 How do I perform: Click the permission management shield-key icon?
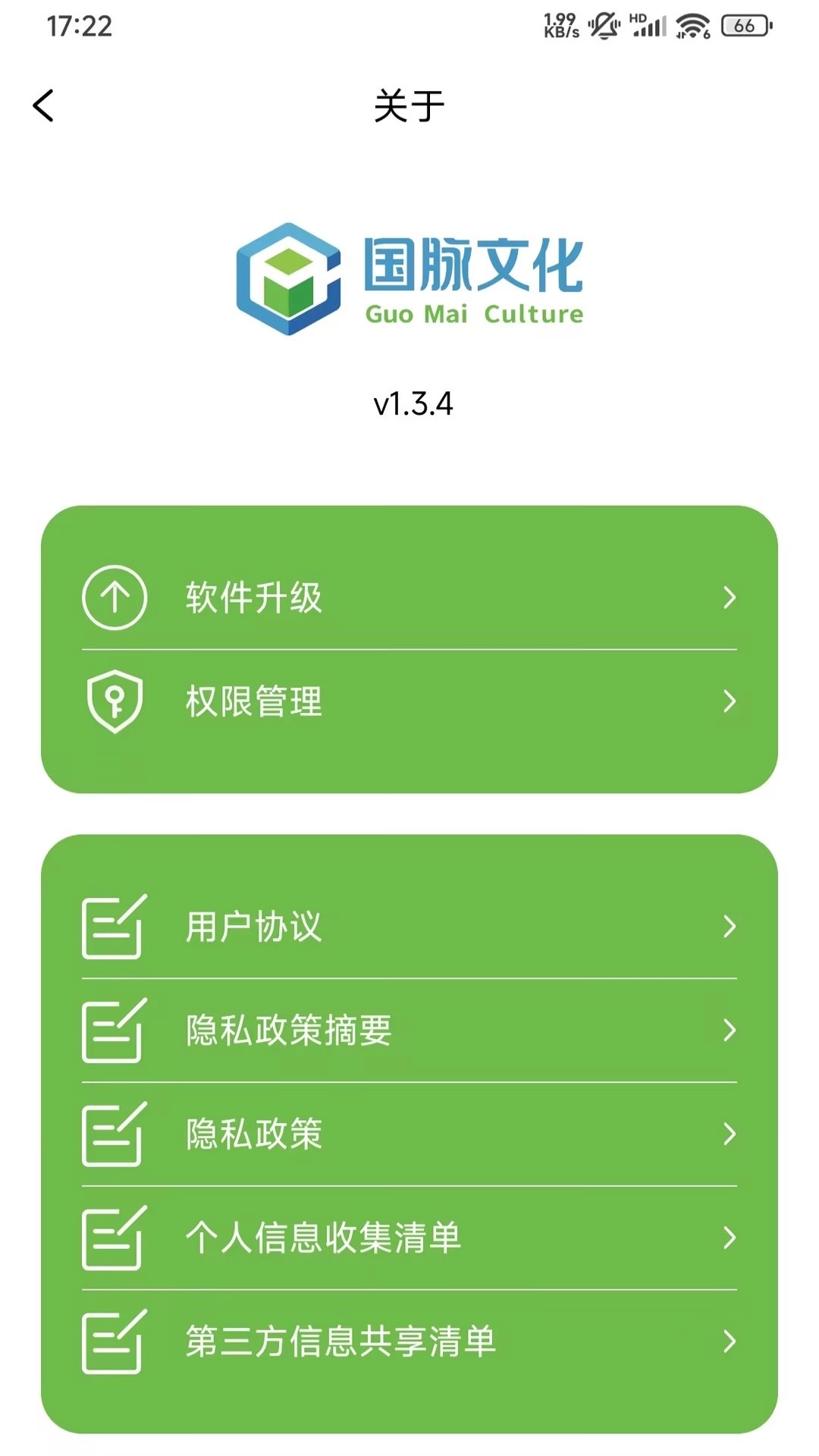point(114,701)
